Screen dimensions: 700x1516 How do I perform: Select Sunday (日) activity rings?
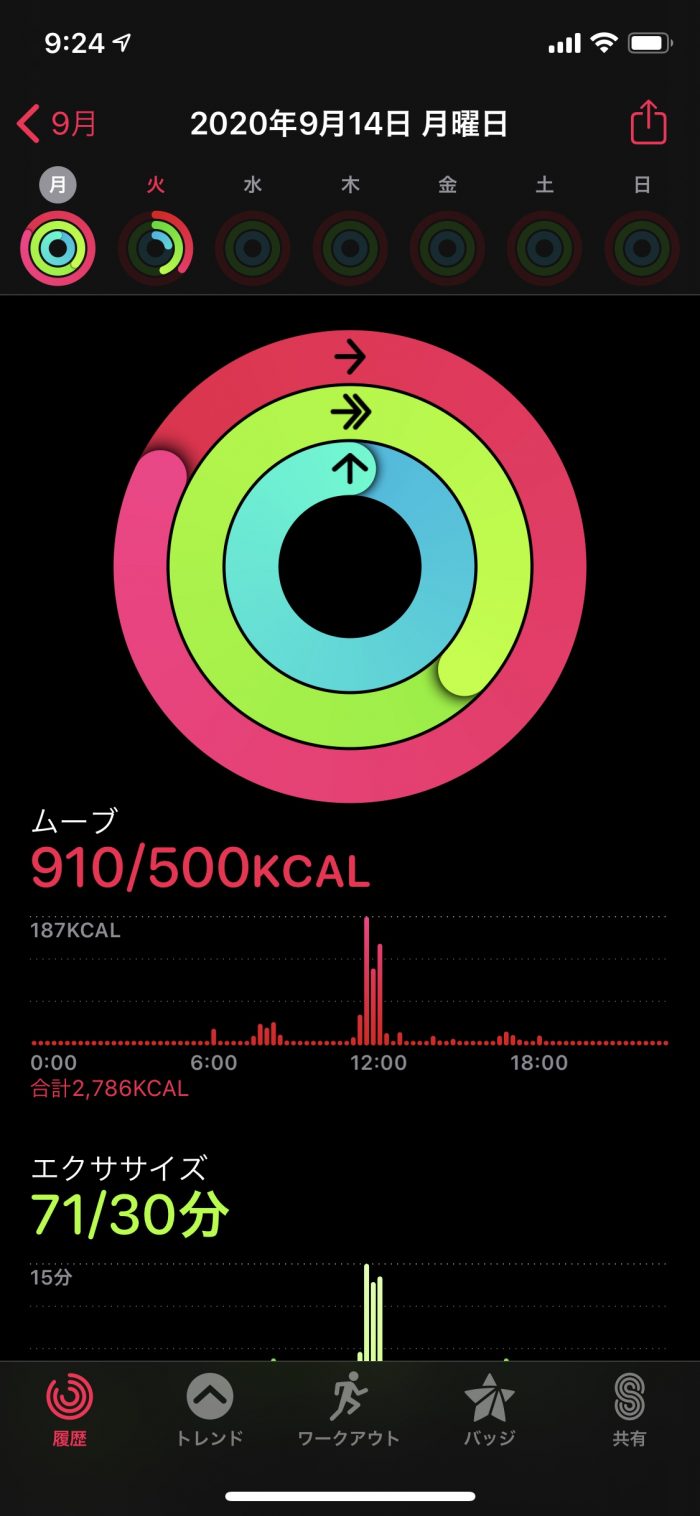642,247
